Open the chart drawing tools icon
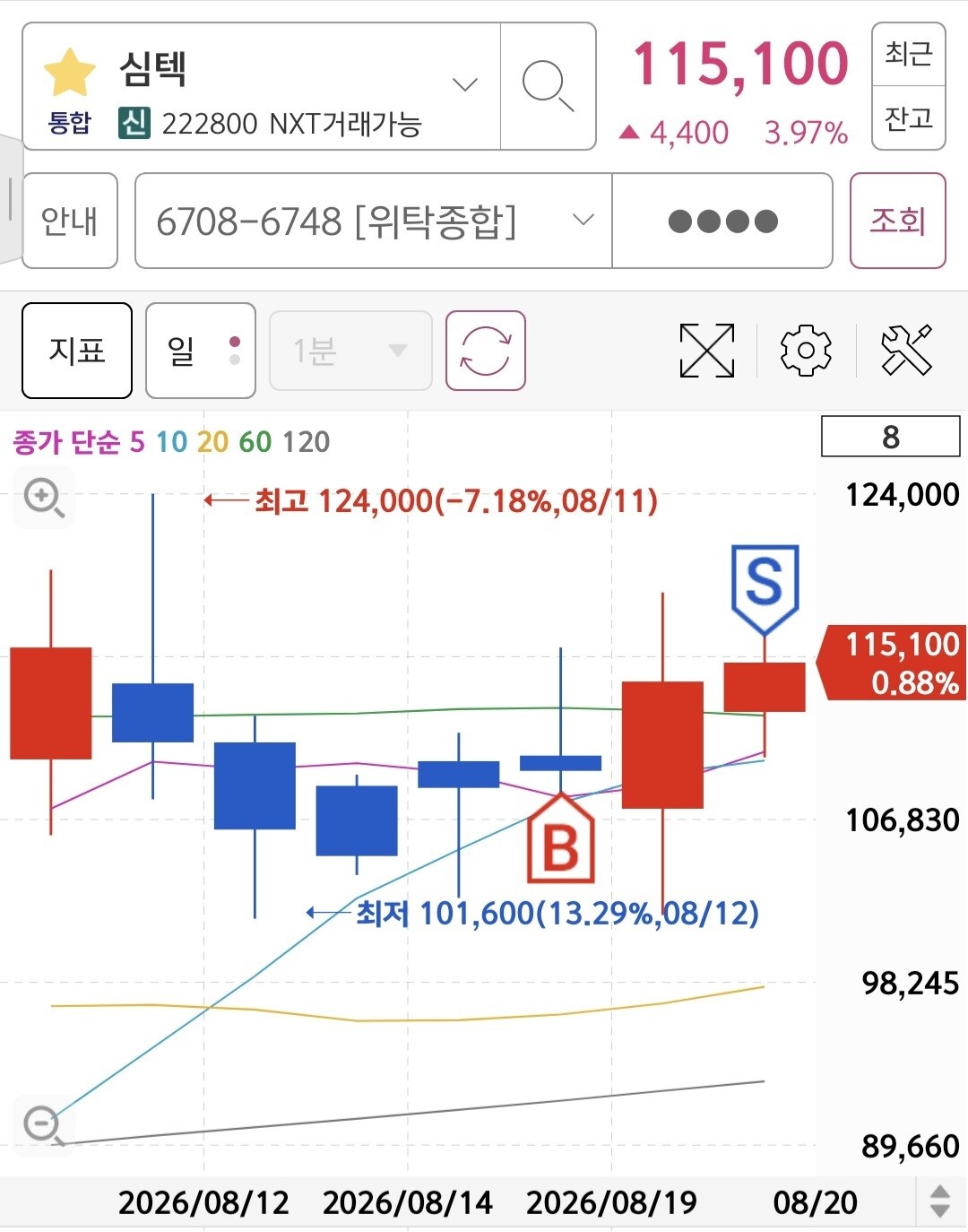This screenshot has width=968, height=1232. point(906,351)
